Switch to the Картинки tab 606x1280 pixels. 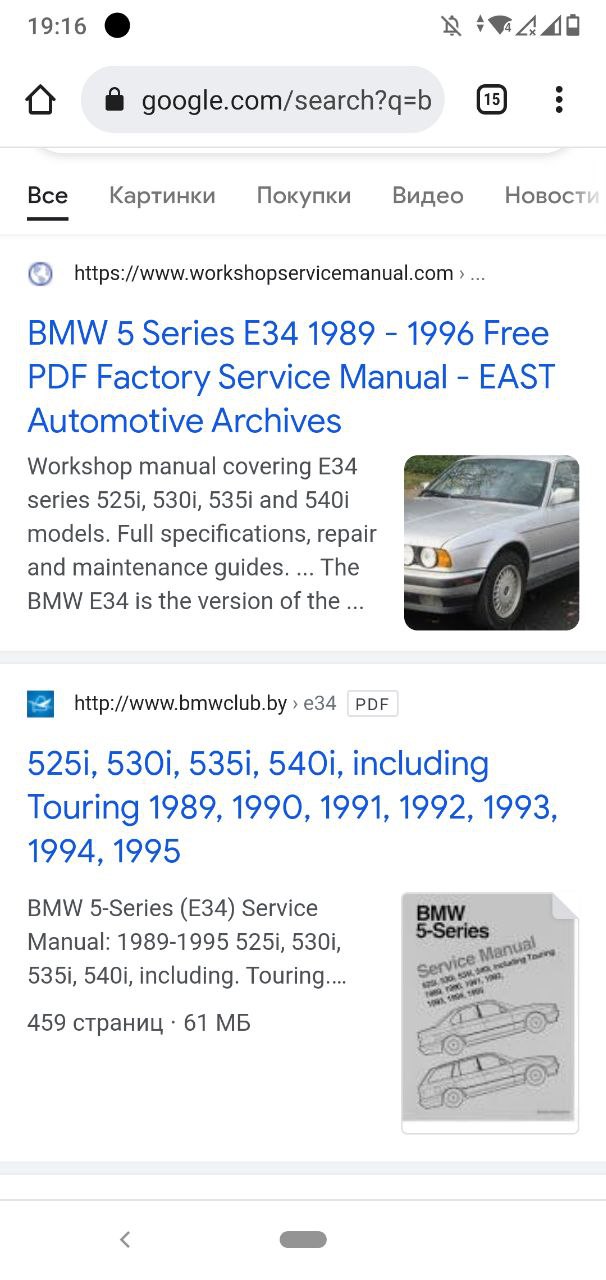pos(162,196)
